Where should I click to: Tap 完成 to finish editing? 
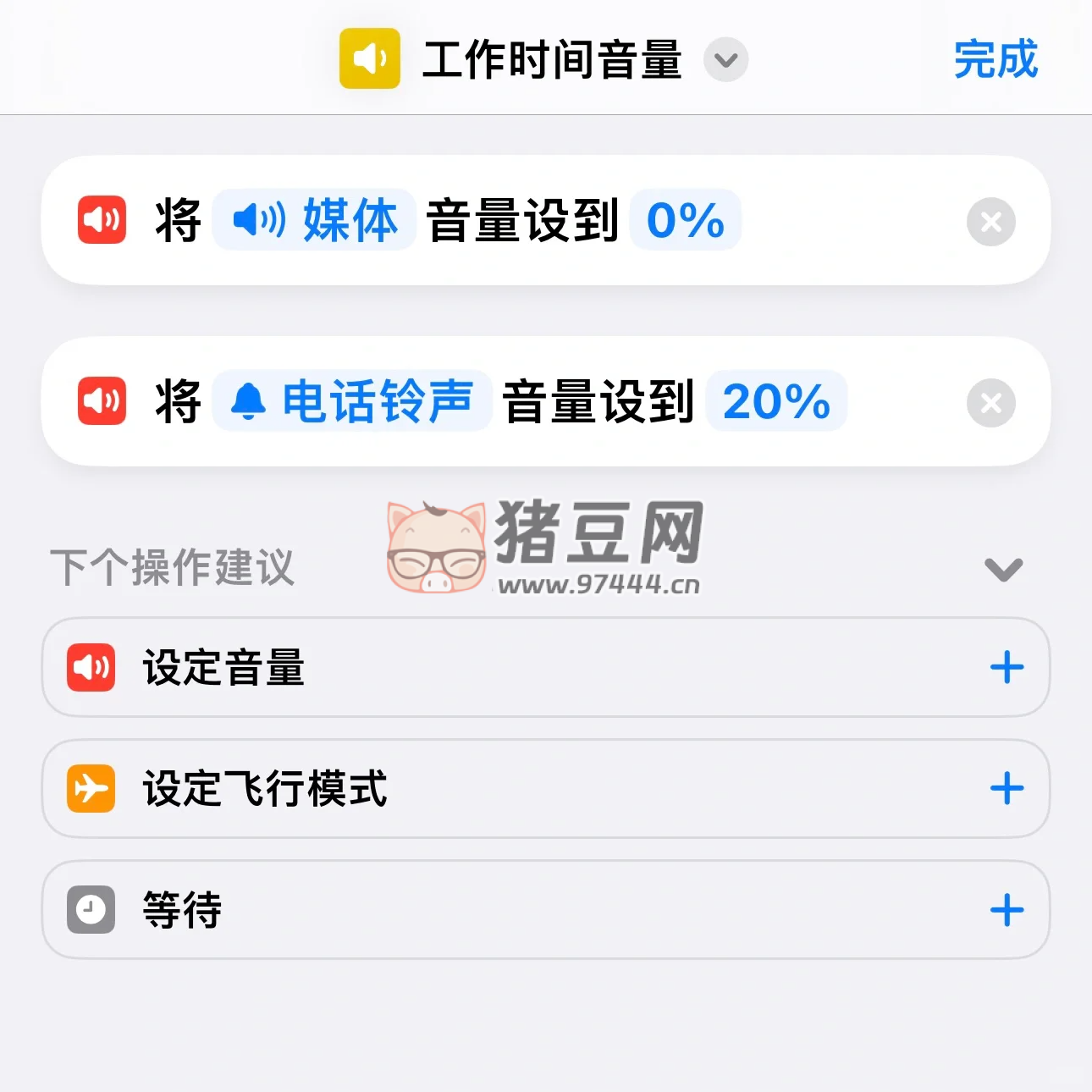(x=995, y=60)
